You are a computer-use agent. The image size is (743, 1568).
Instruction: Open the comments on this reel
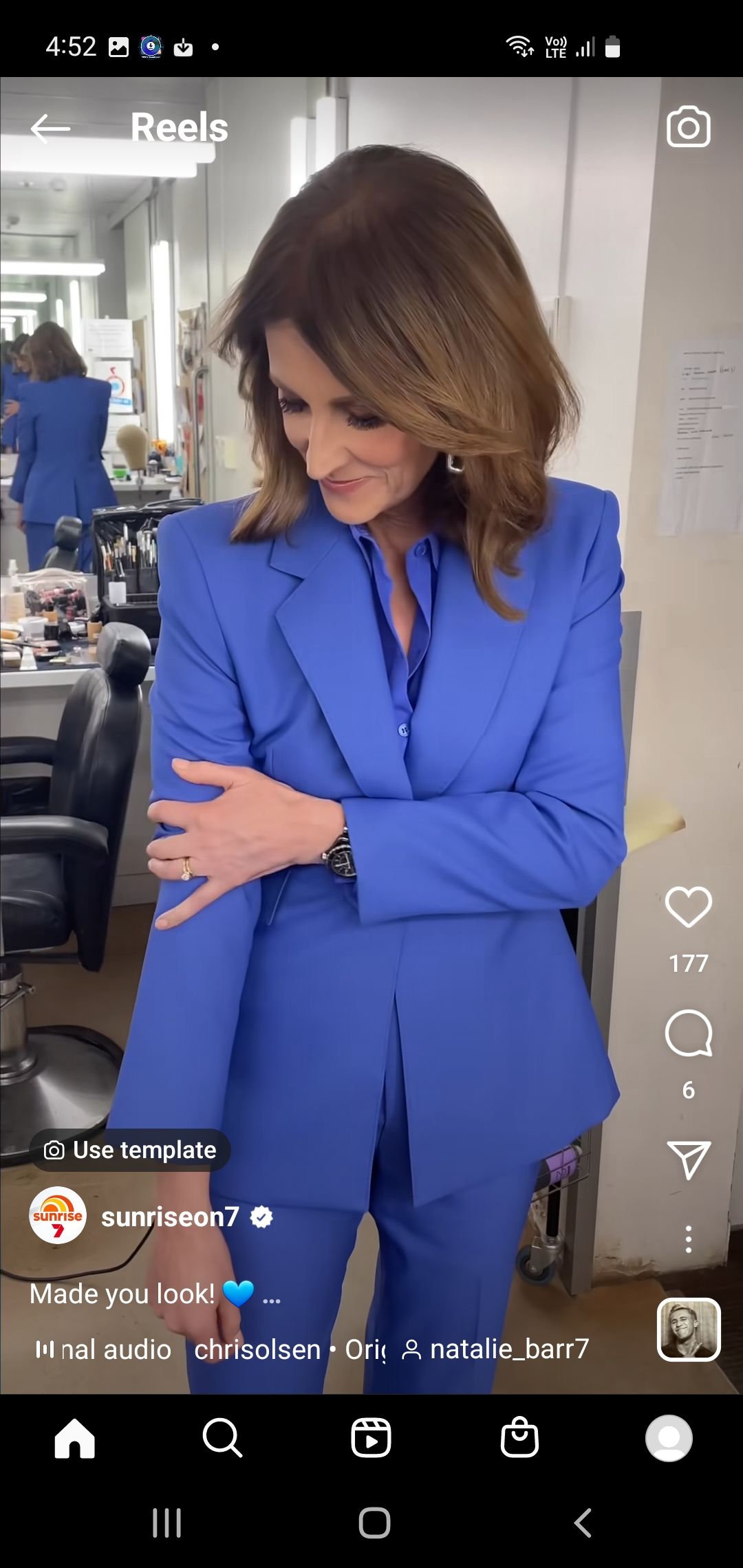click(x=688, y=1033)
